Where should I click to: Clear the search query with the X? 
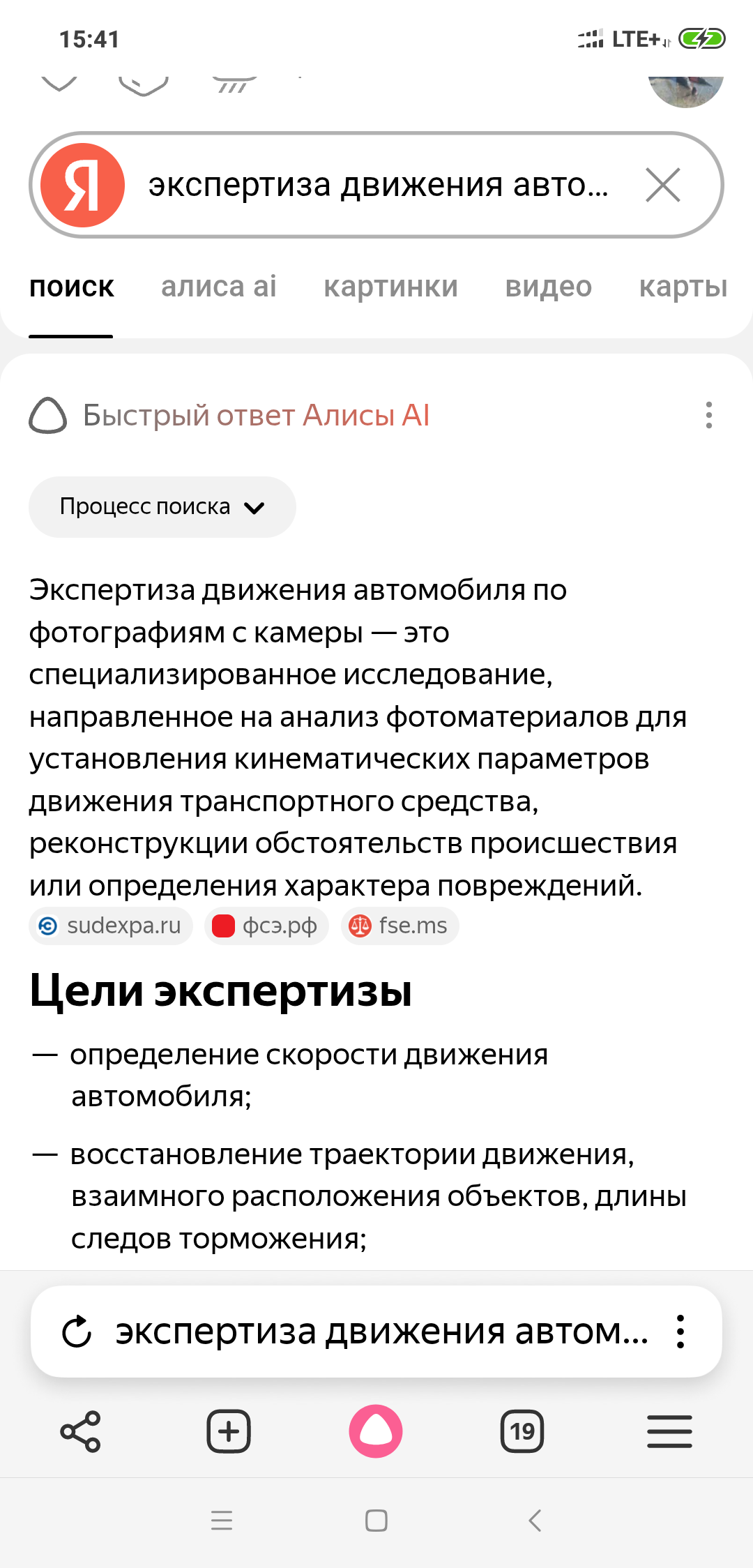click(662, 185)
